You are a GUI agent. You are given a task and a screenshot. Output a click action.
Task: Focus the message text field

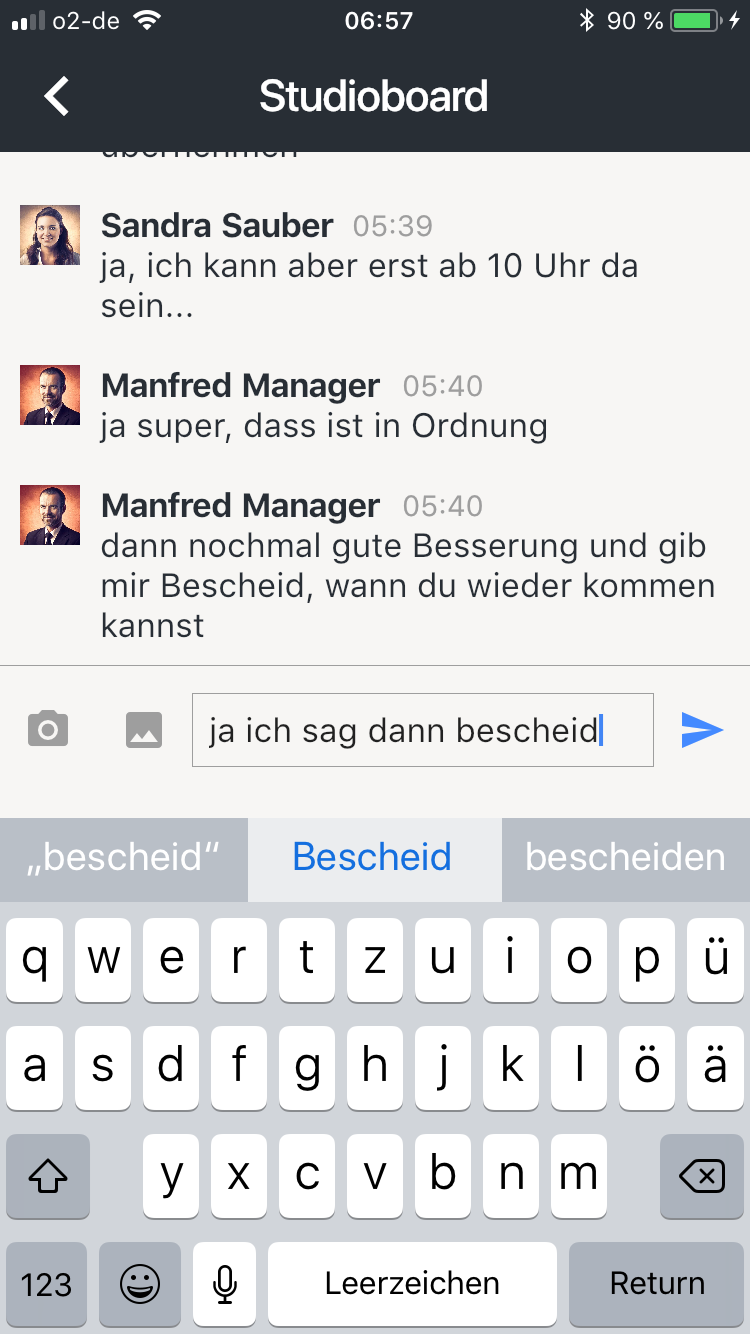click(x=422, y=730)
